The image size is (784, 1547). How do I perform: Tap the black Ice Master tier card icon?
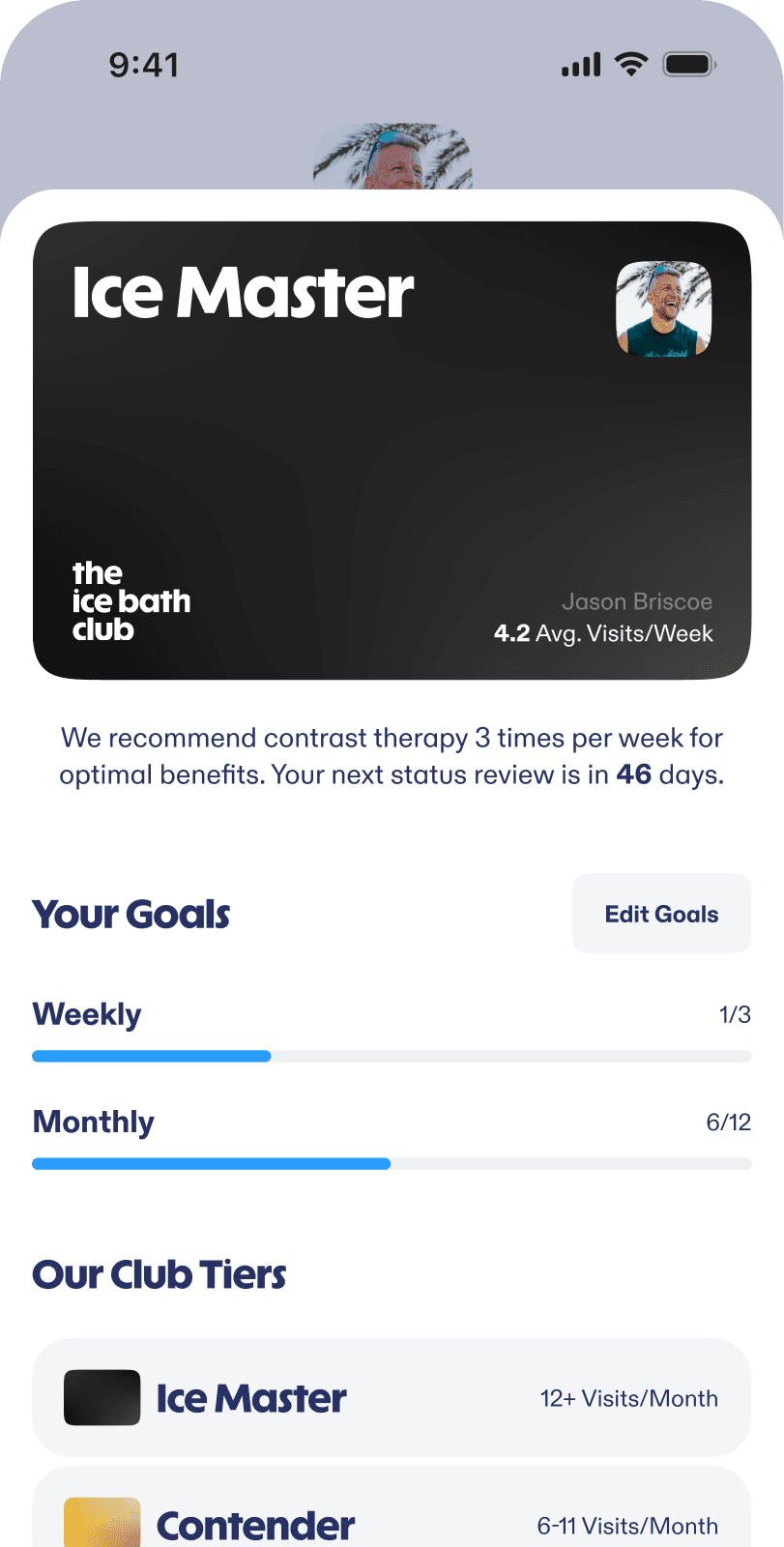tap(102, 1397)
